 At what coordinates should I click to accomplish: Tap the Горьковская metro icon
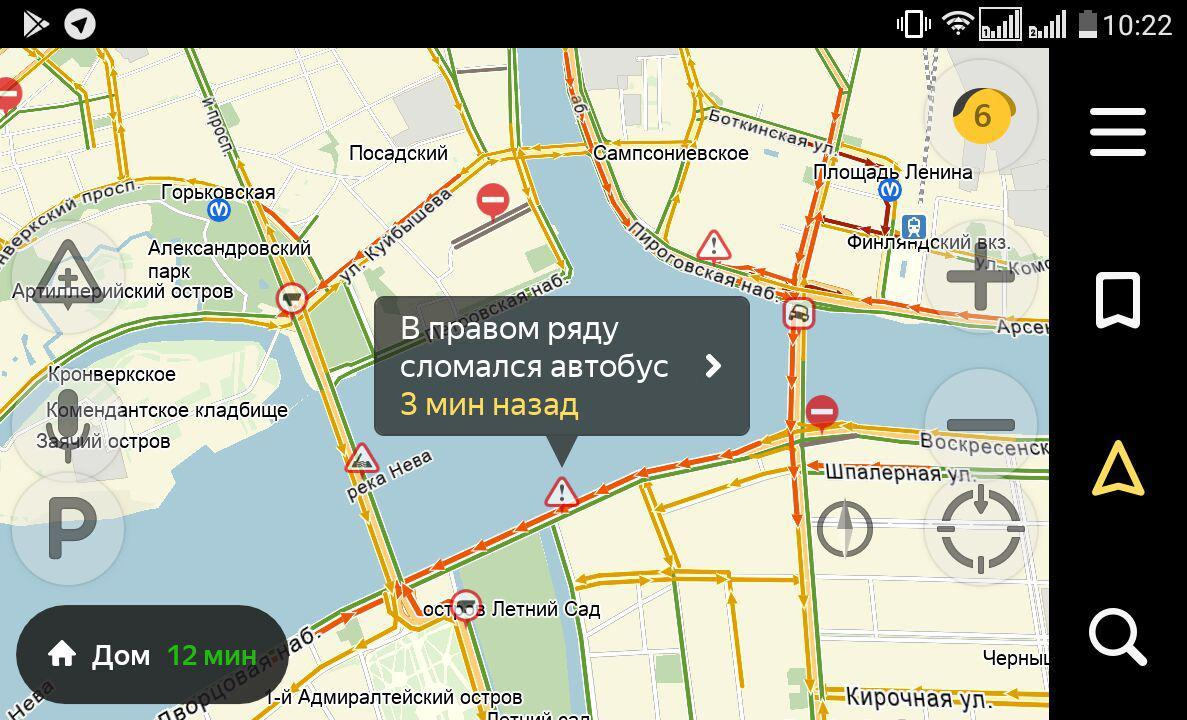click(x=219, y=211)
